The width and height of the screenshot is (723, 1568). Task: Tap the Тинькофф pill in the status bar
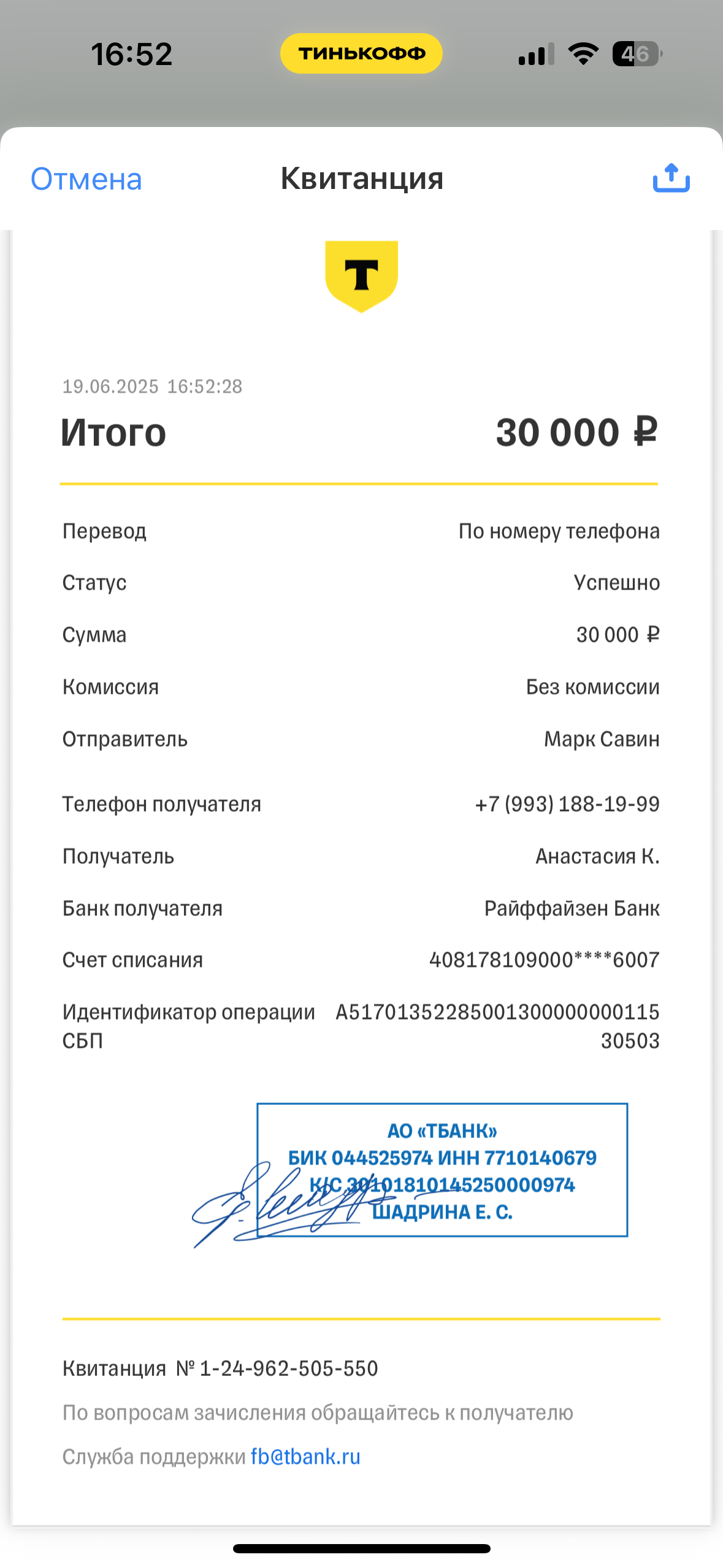(x=361, y=53)
